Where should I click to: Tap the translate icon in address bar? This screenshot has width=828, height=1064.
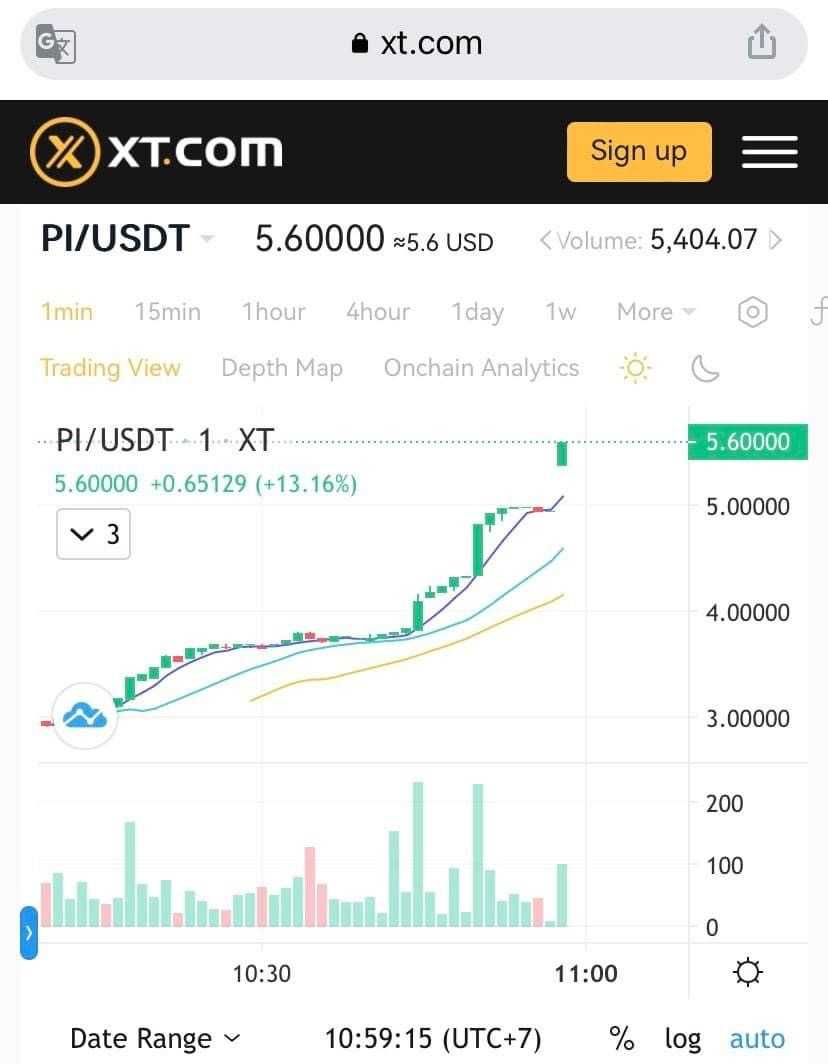pos(55,43)
